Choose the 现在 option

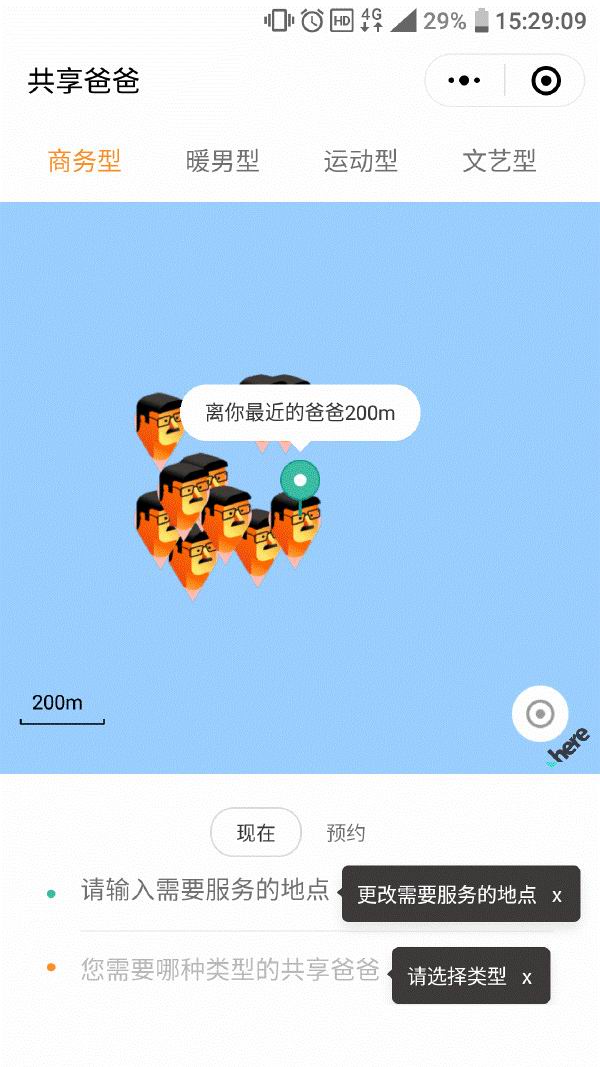click(x=256, y=833)
